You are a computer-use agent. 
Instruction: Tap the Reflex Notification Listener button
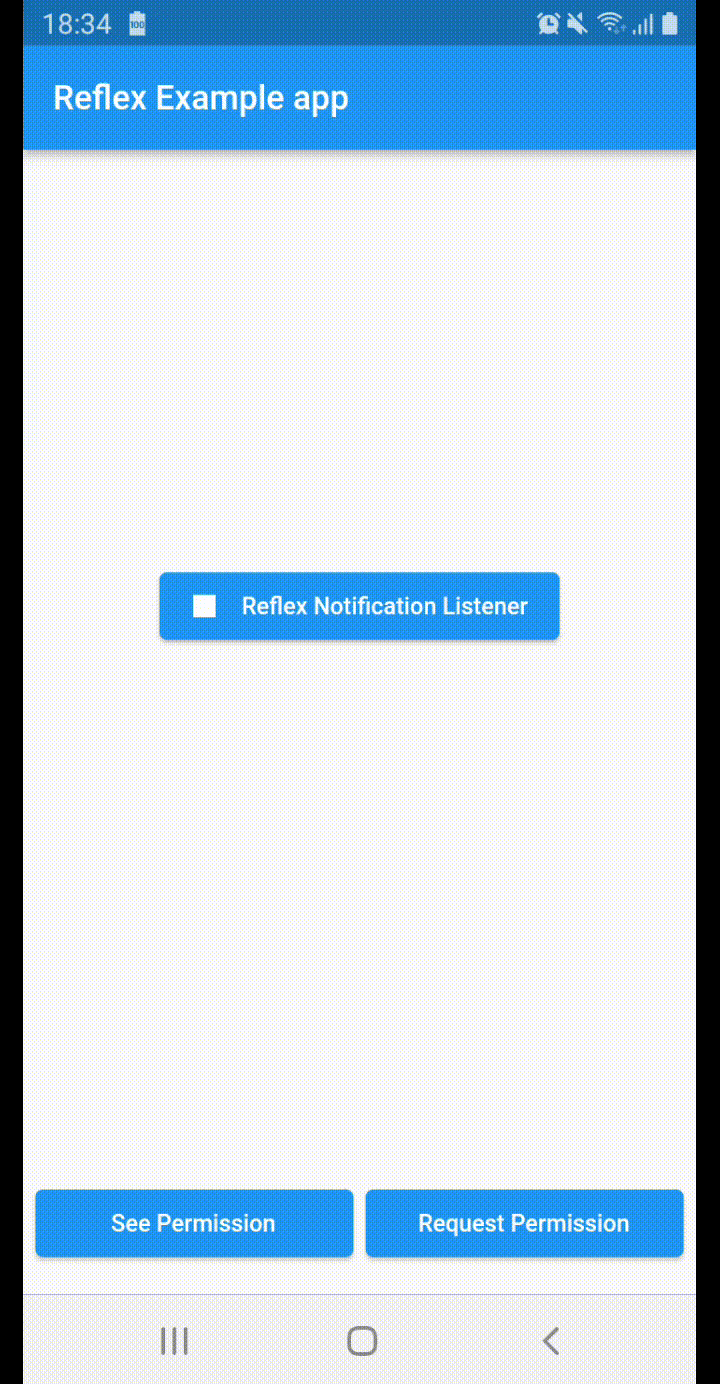click(x=359, y=606)
